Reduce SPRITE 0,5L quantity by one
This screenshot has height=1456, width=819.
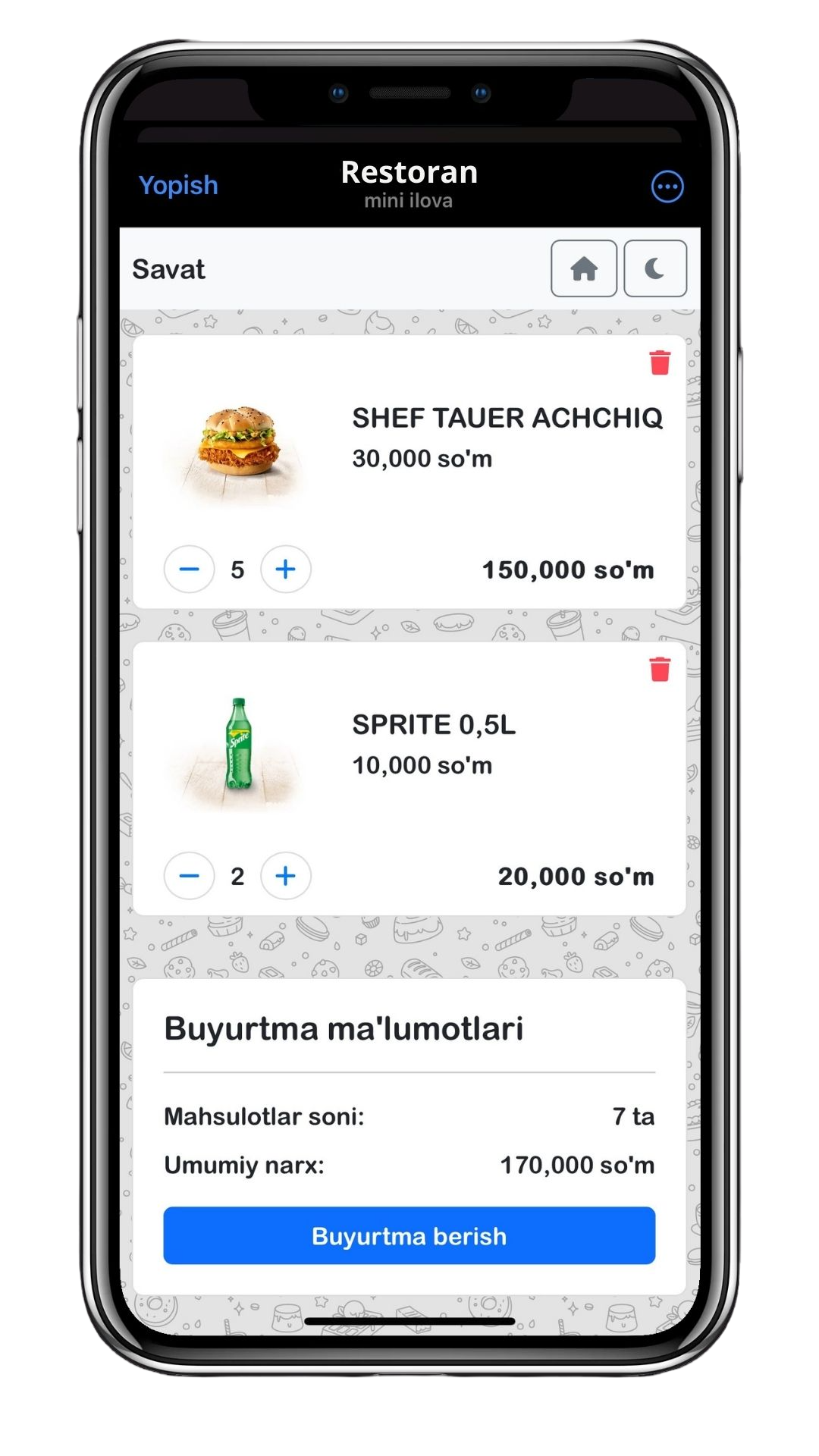coord(190,876)
